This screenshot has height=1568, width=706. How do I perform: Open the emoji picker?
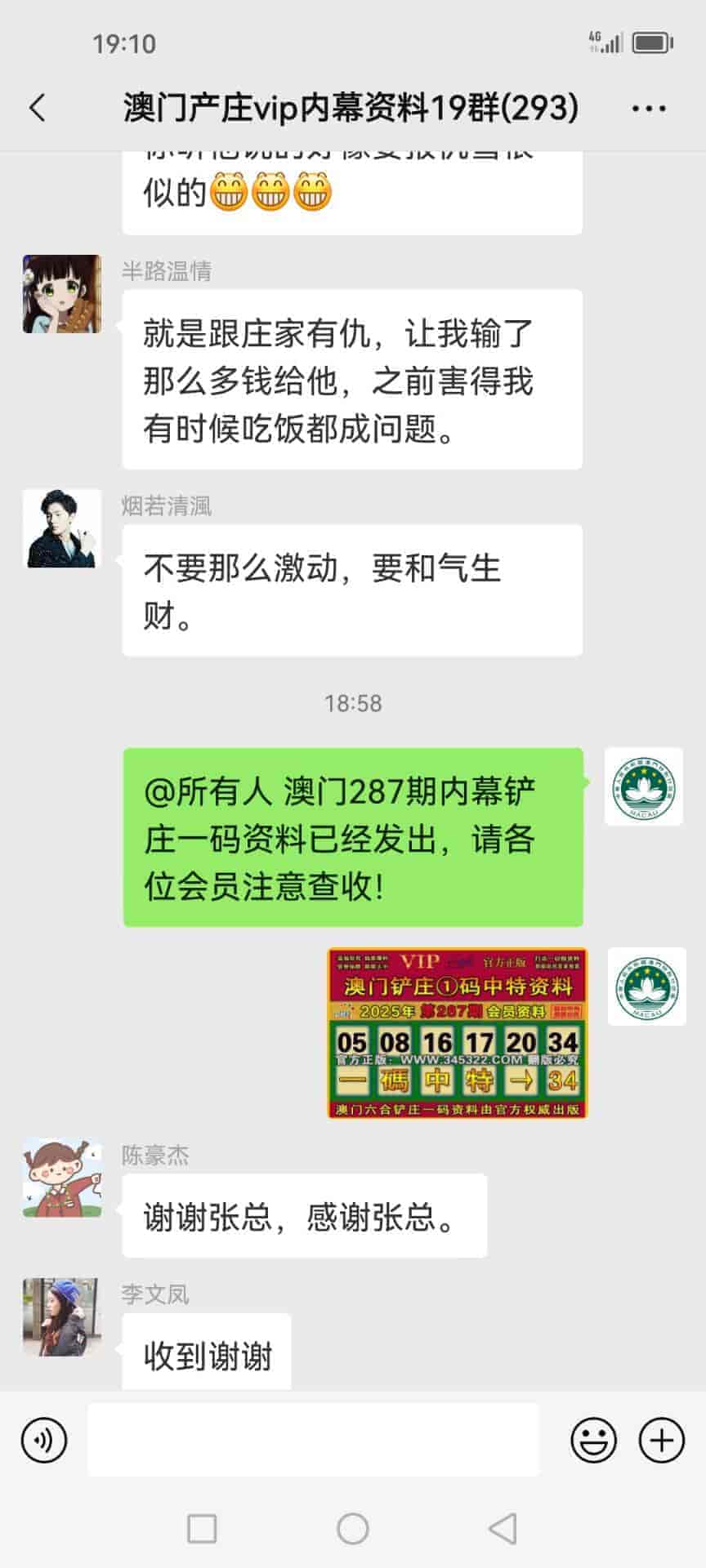point(593,1440)
